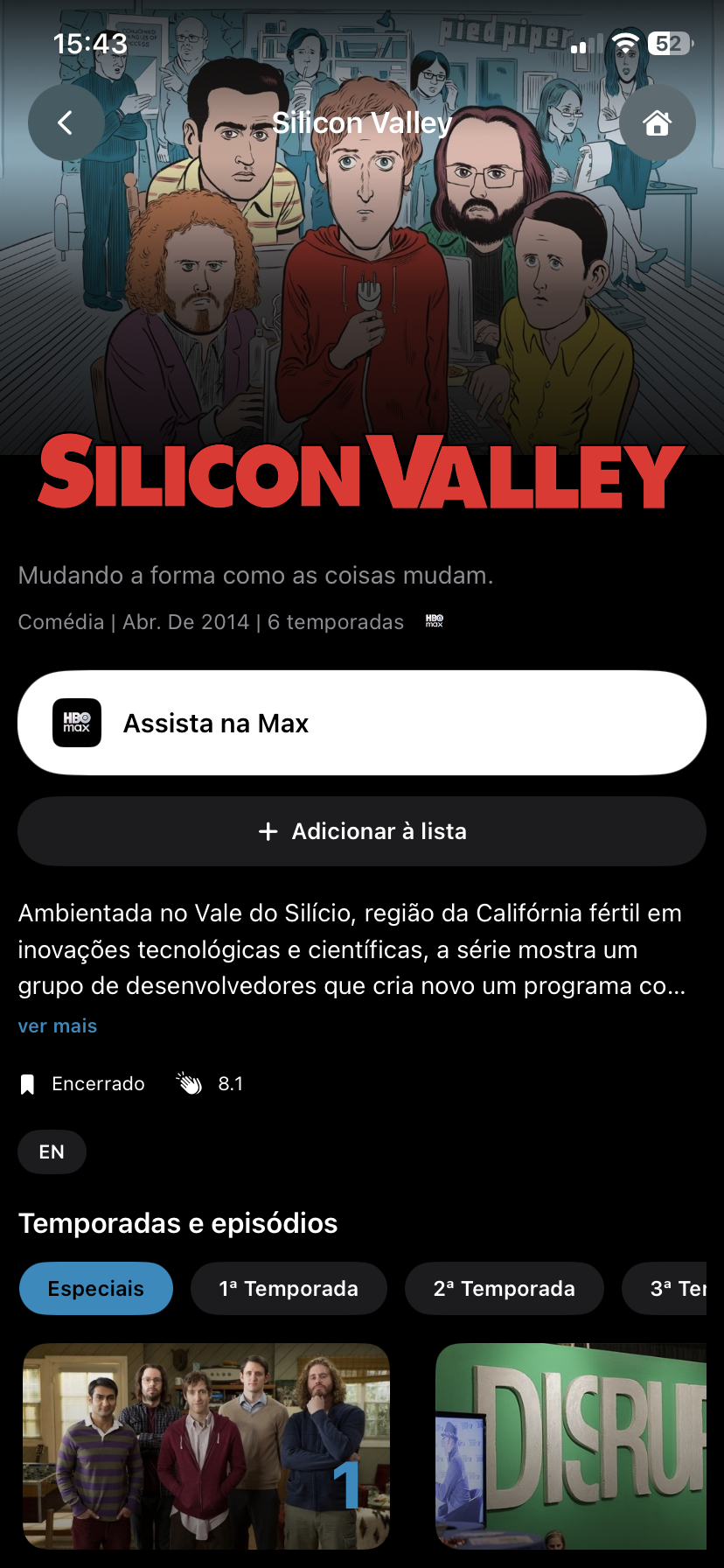Tap the plus icon on Adicionar à lista

click(x=268, y=831)
